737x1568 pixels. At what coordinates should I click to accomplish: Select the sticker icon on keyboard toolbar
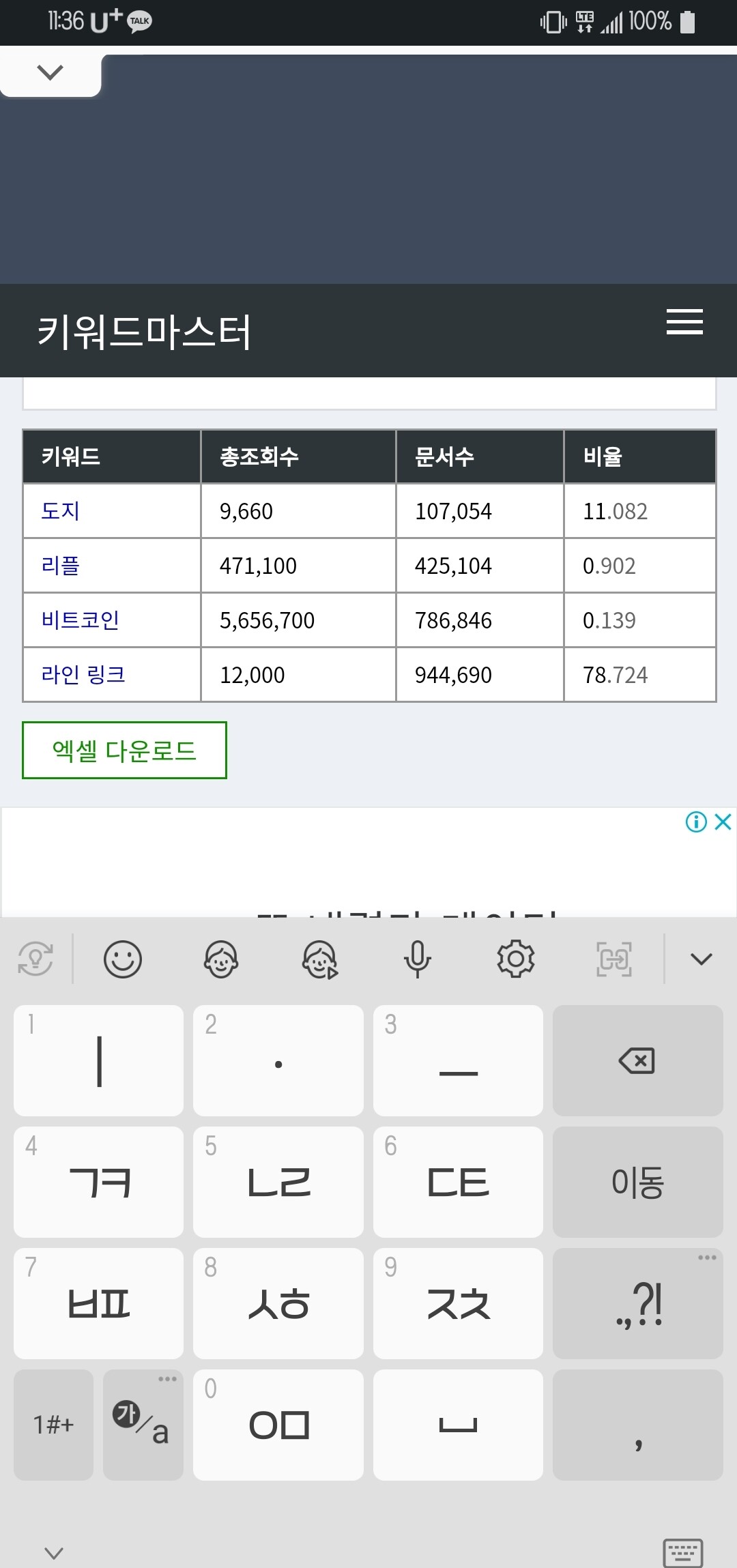point(221,959)
